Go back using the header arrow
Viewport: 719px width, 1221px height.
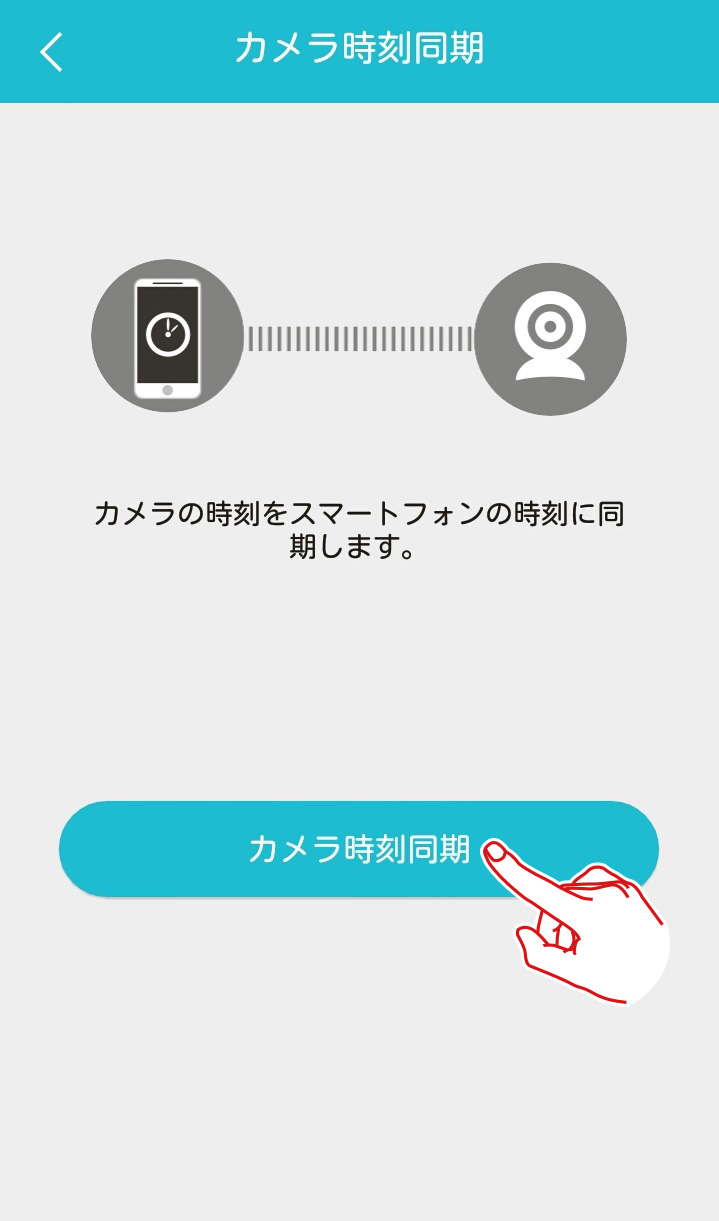[x=51, y=51]
